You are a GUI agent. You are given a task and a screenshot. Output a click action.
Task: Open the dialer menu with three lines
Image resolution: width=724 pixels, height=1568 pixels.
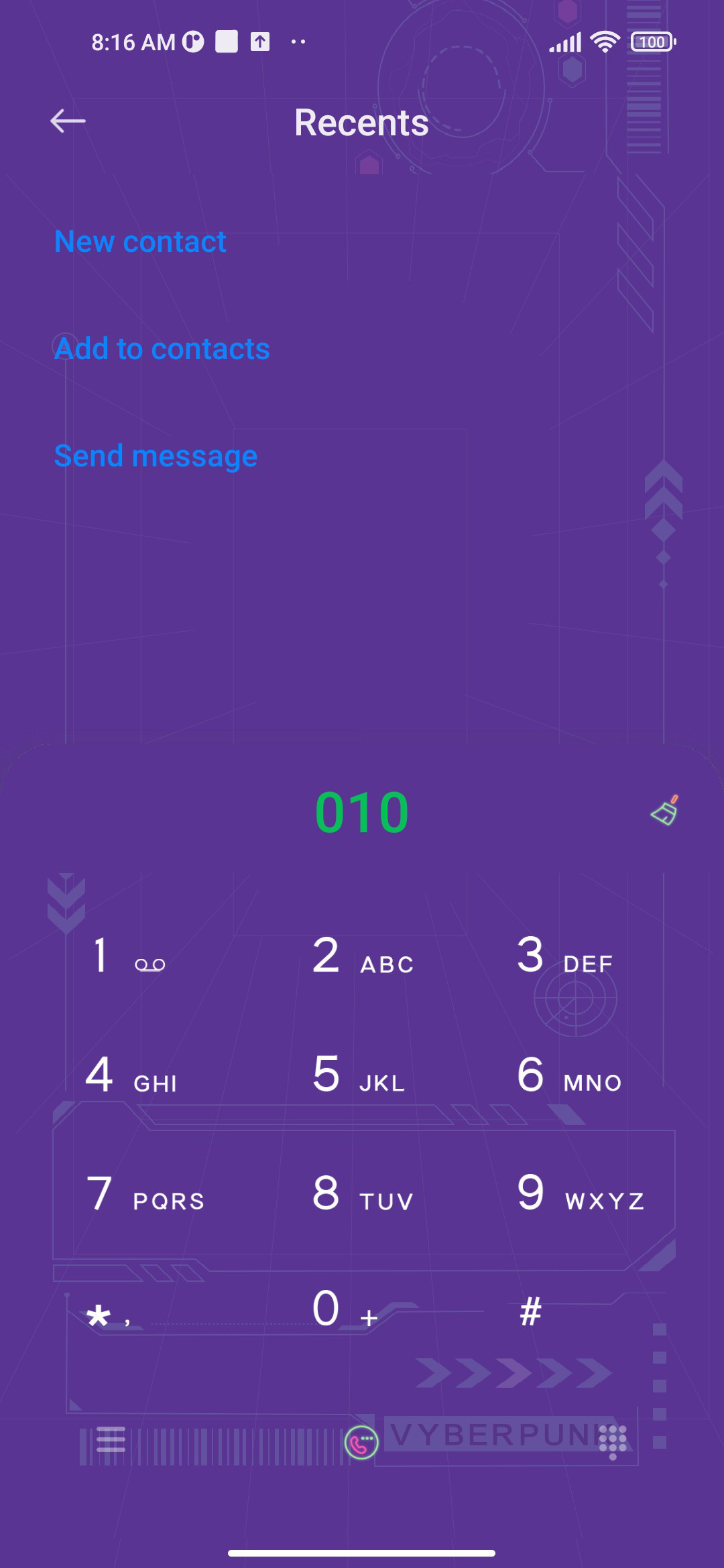111,1439
